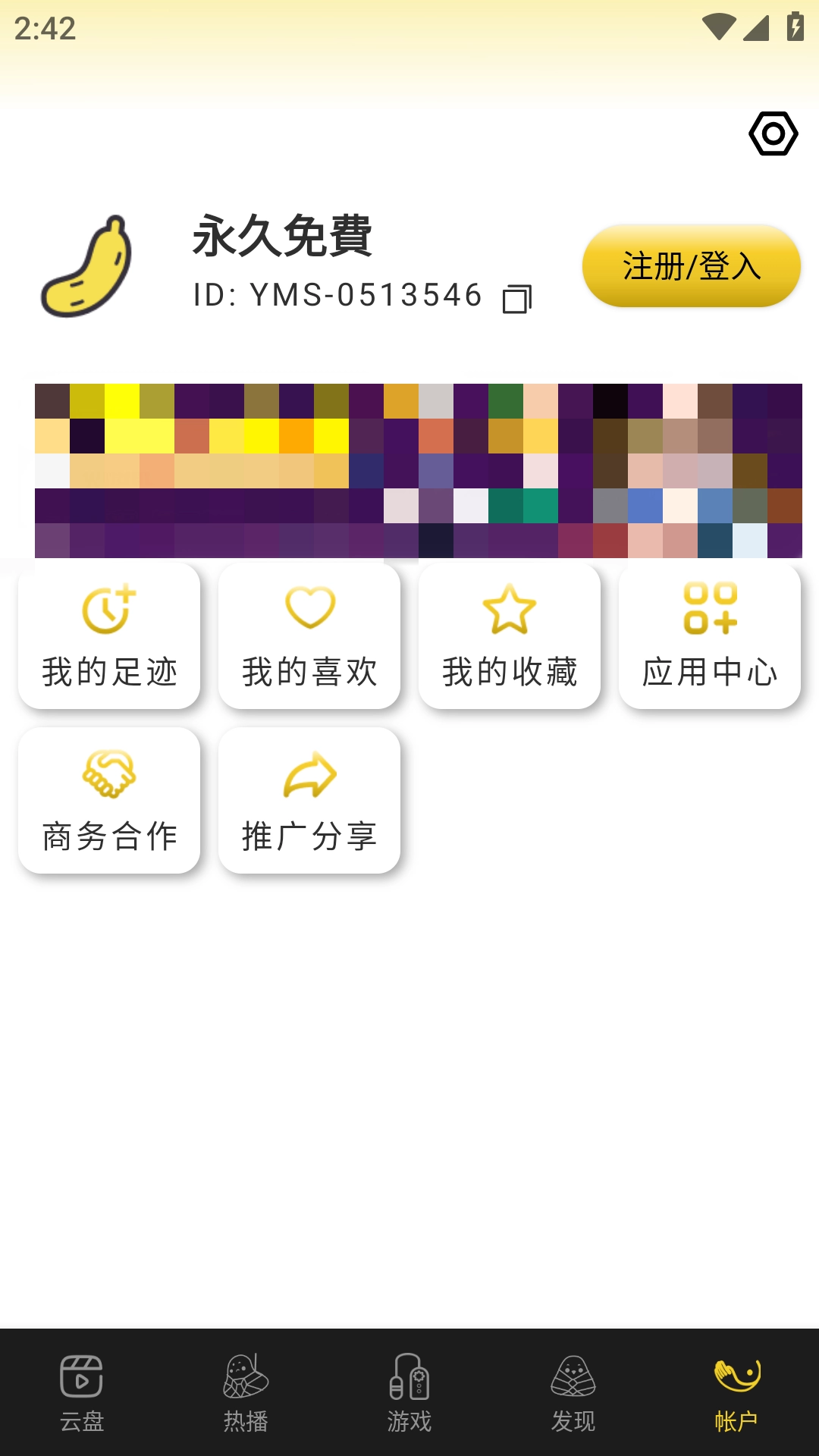Open 商务合作 business cooperation

click(109, 800)
